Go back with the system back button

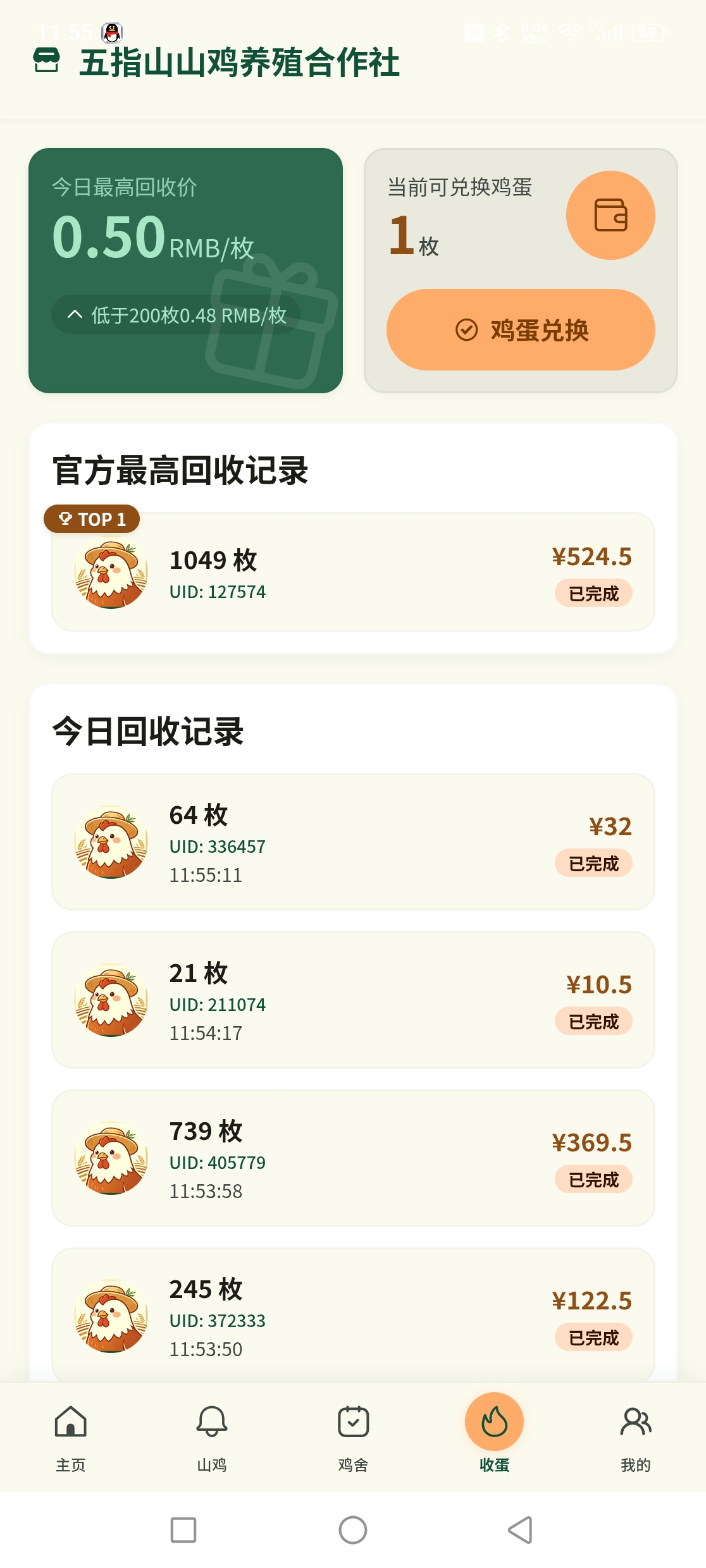(x=520, y=1530)
